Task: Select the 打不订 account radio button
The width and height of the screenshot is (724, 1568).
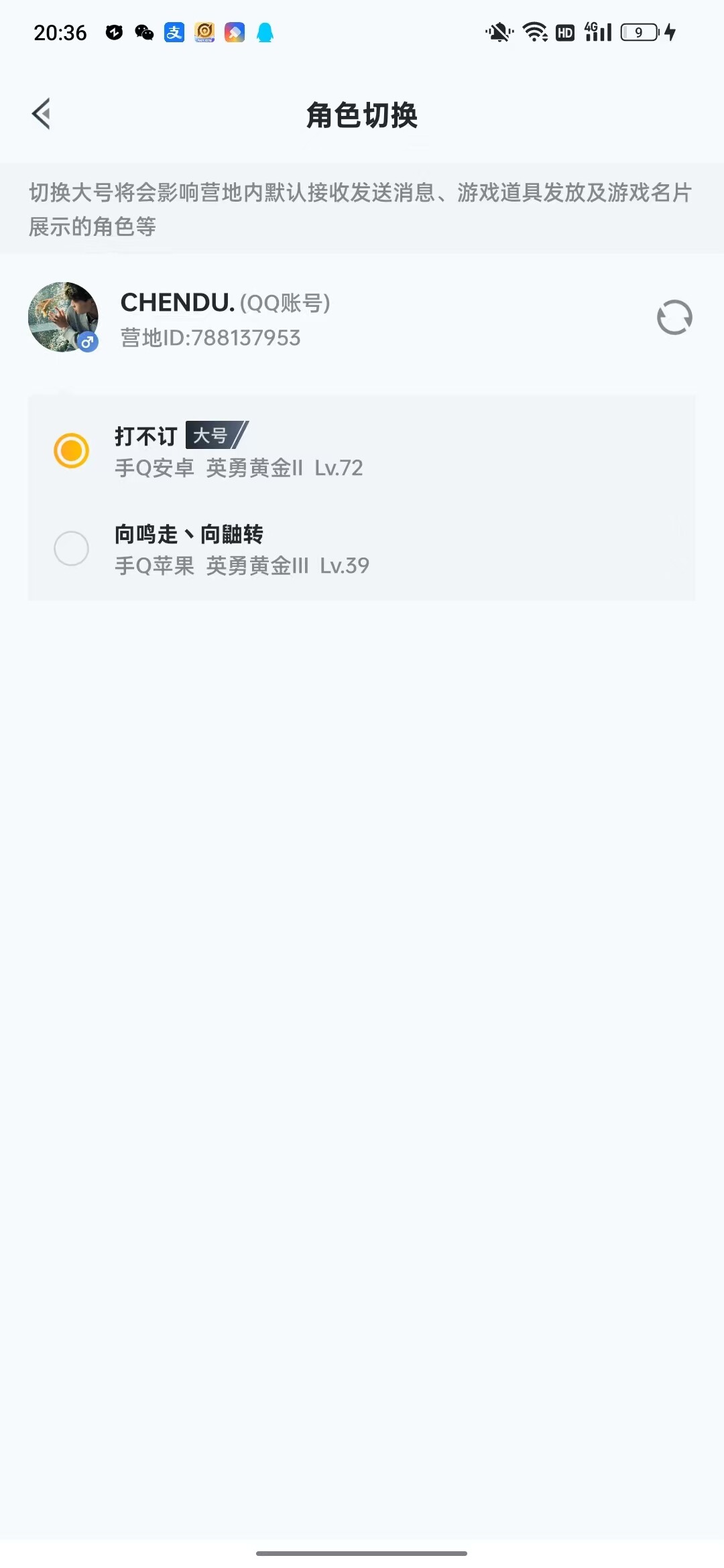Action: click(72, 450)
